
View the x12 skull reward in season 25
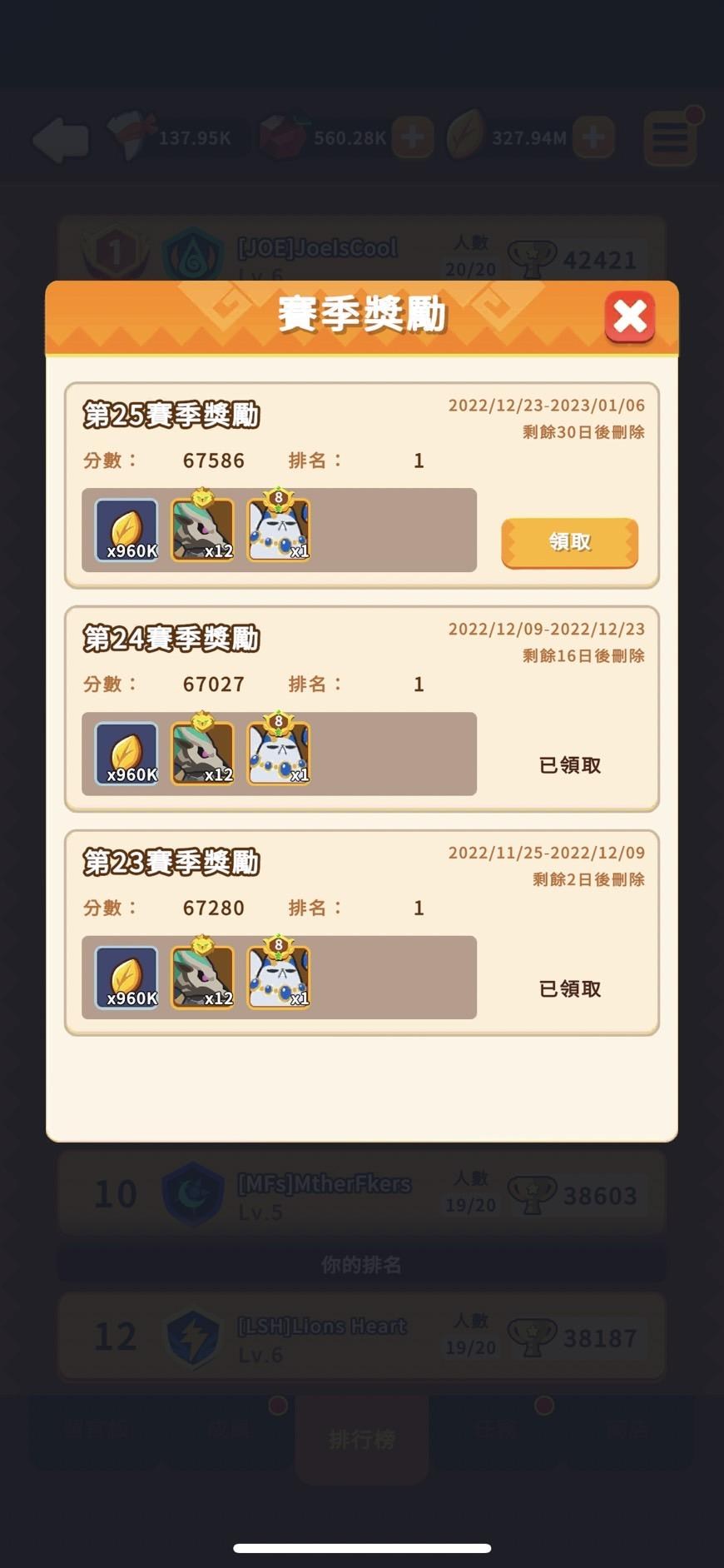[203, 528]
